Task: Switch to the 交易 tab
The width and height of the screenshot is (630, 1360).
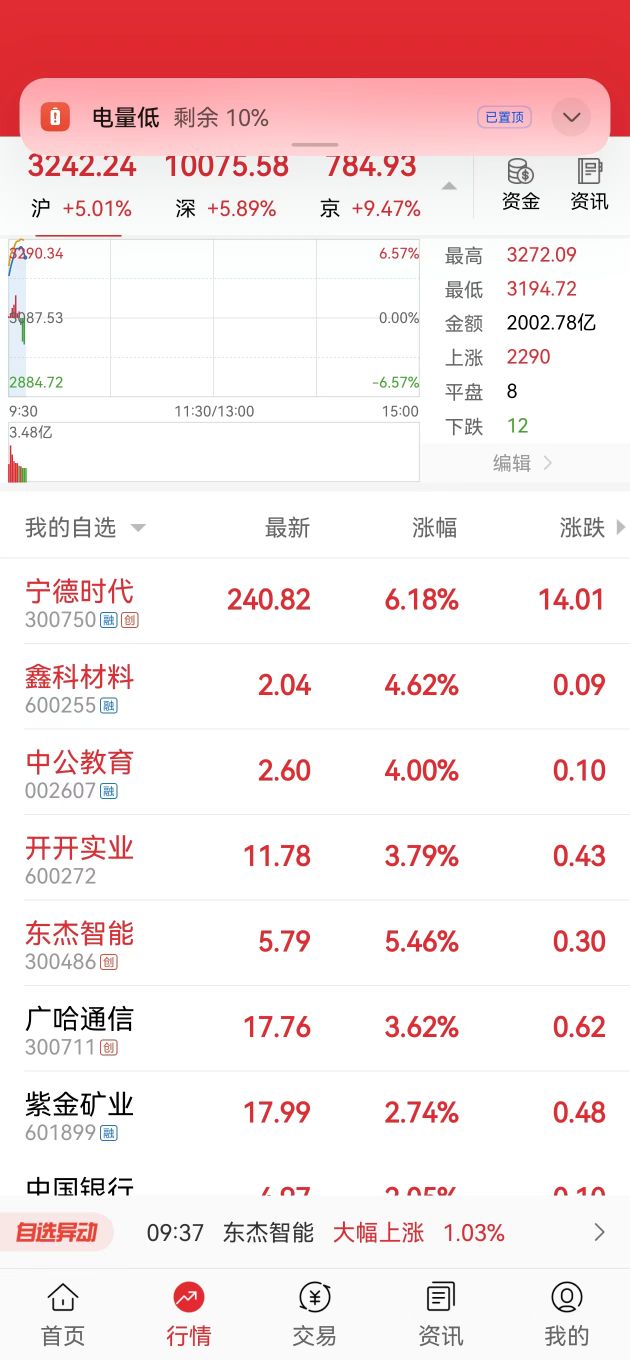Action: point(314,1315)
